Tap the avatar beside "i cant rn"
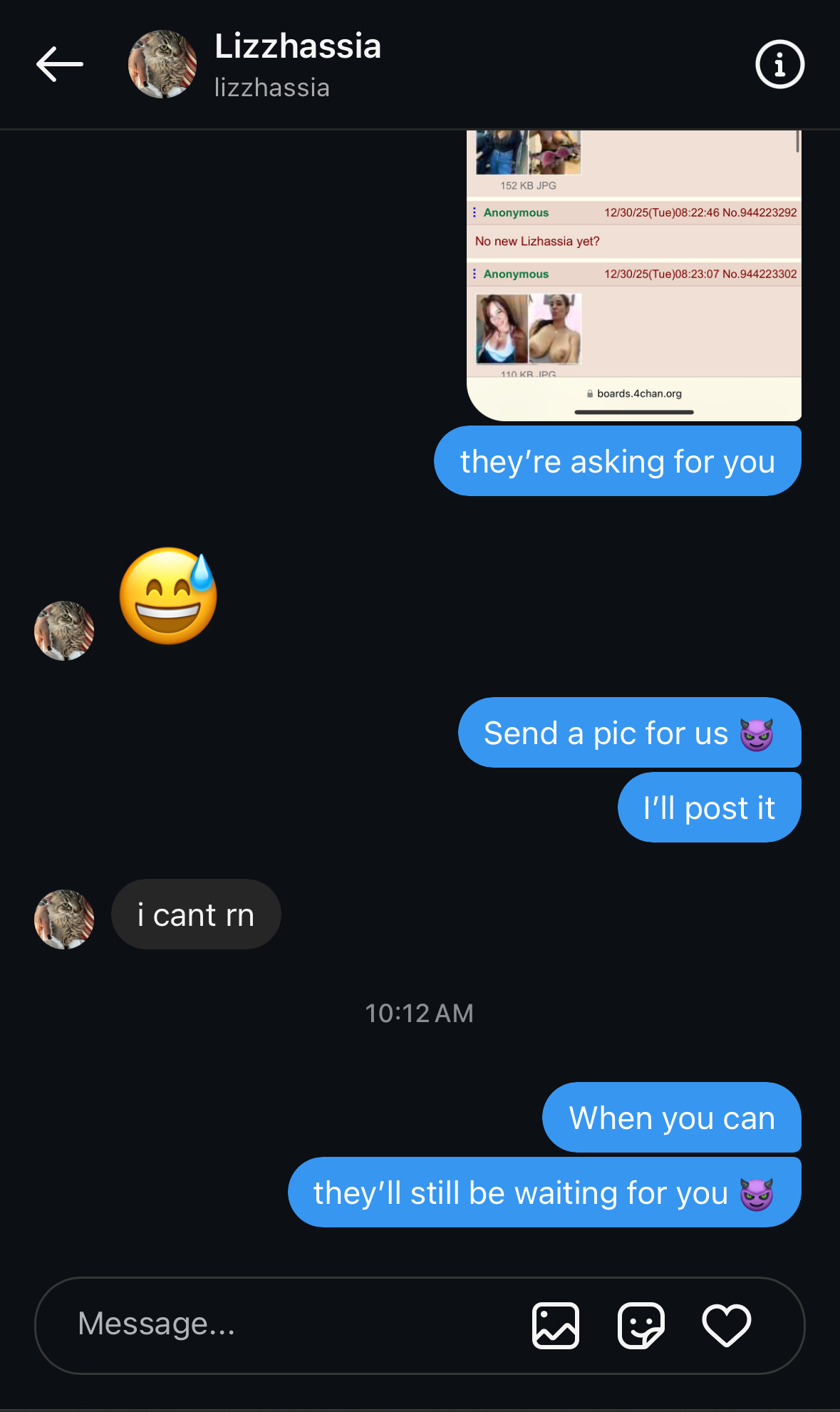 (x=64, y=919)
